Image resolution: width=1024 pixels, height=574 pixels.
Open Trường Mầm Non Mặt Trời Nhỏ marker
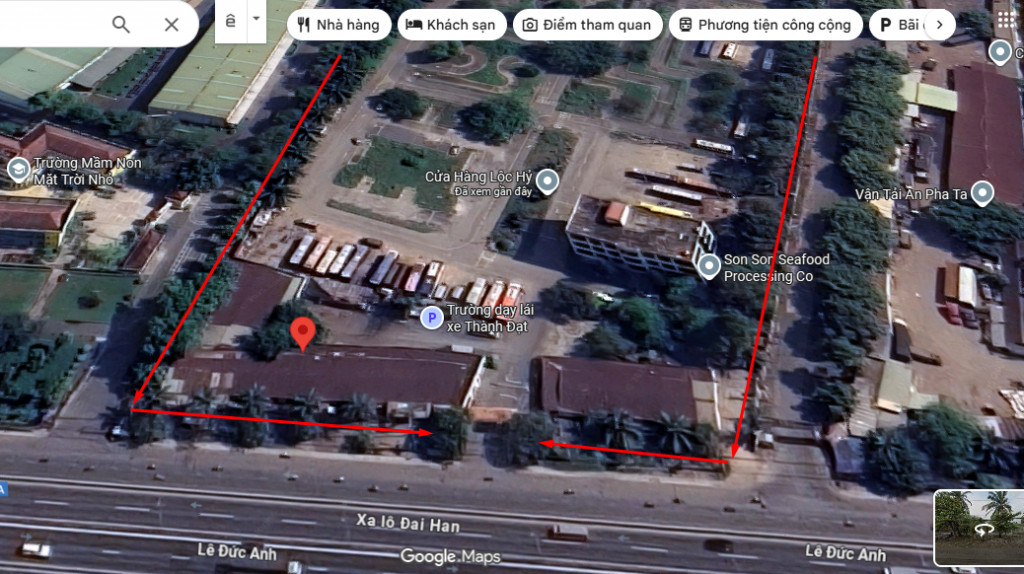(17, 170)
